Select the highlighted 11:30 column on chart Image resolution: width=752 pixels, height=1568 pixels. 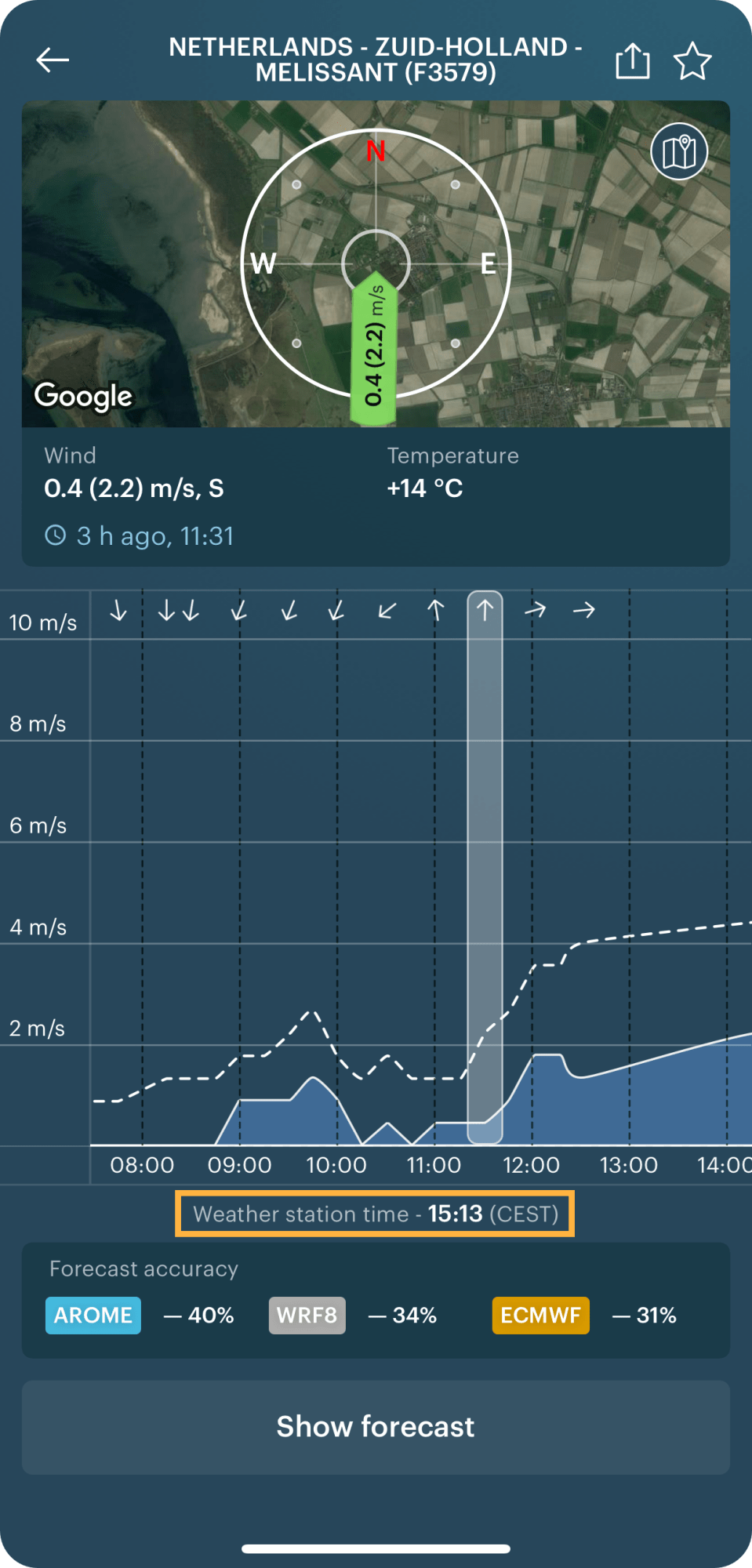coord(485,862)
